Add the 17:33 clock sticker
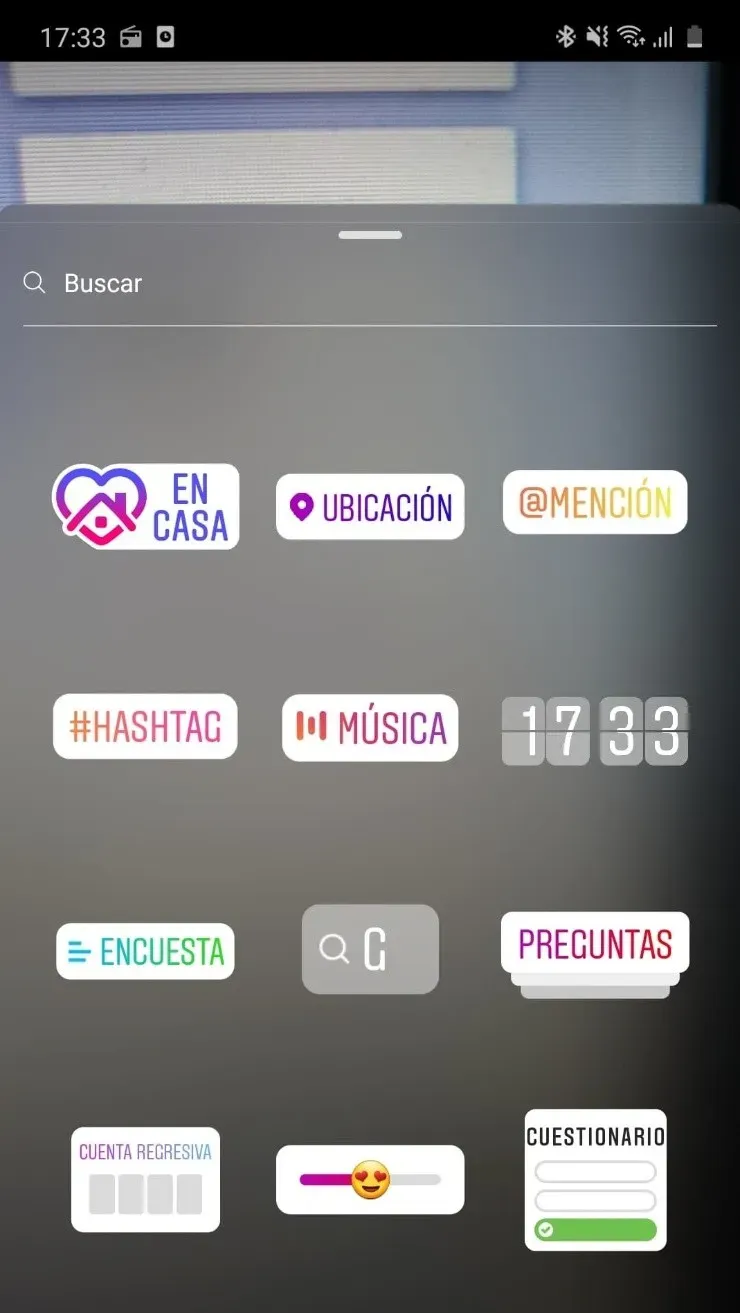This screenshot has width=740, height=1313. (x=594, y=731)
